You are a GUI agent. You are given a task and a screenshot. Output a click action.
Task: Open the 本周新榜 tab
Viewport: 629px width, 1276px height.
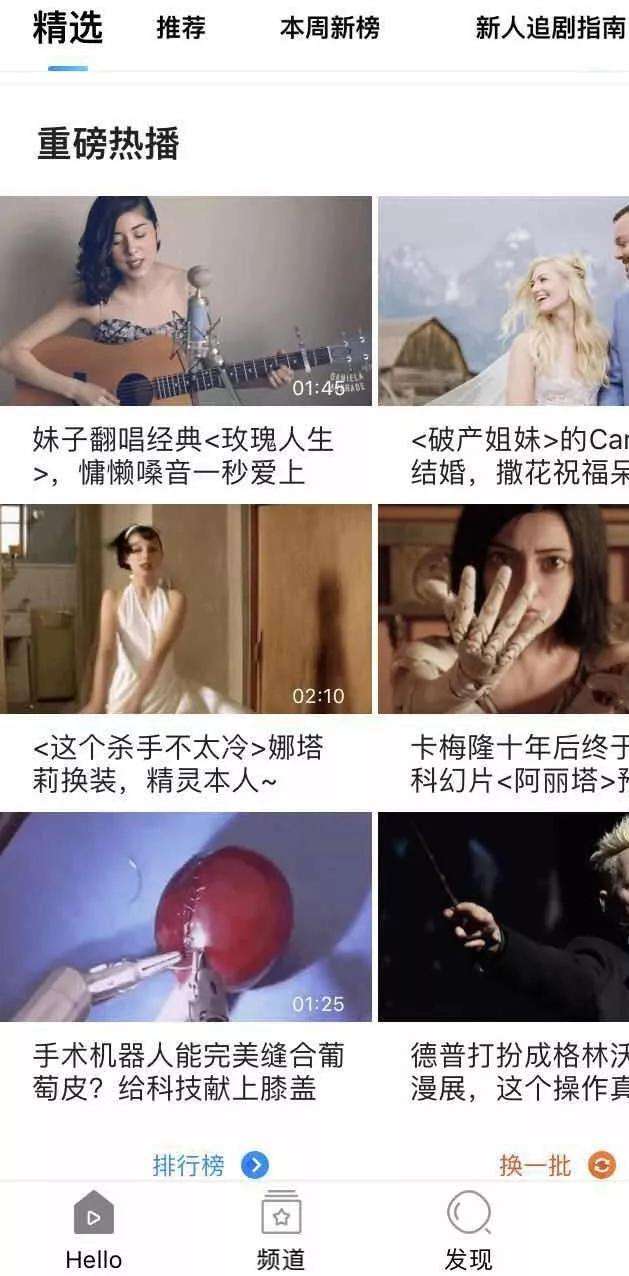point(330,28)
